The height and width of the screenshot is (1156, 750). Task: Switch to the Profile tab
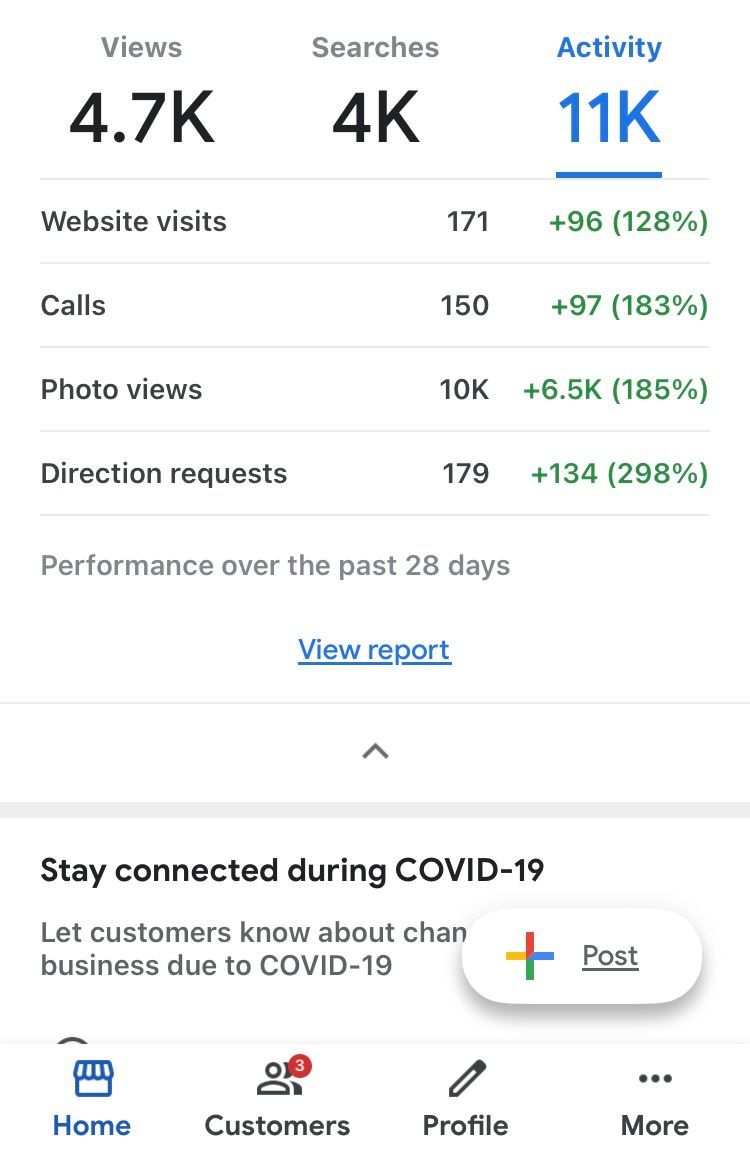465,1098
